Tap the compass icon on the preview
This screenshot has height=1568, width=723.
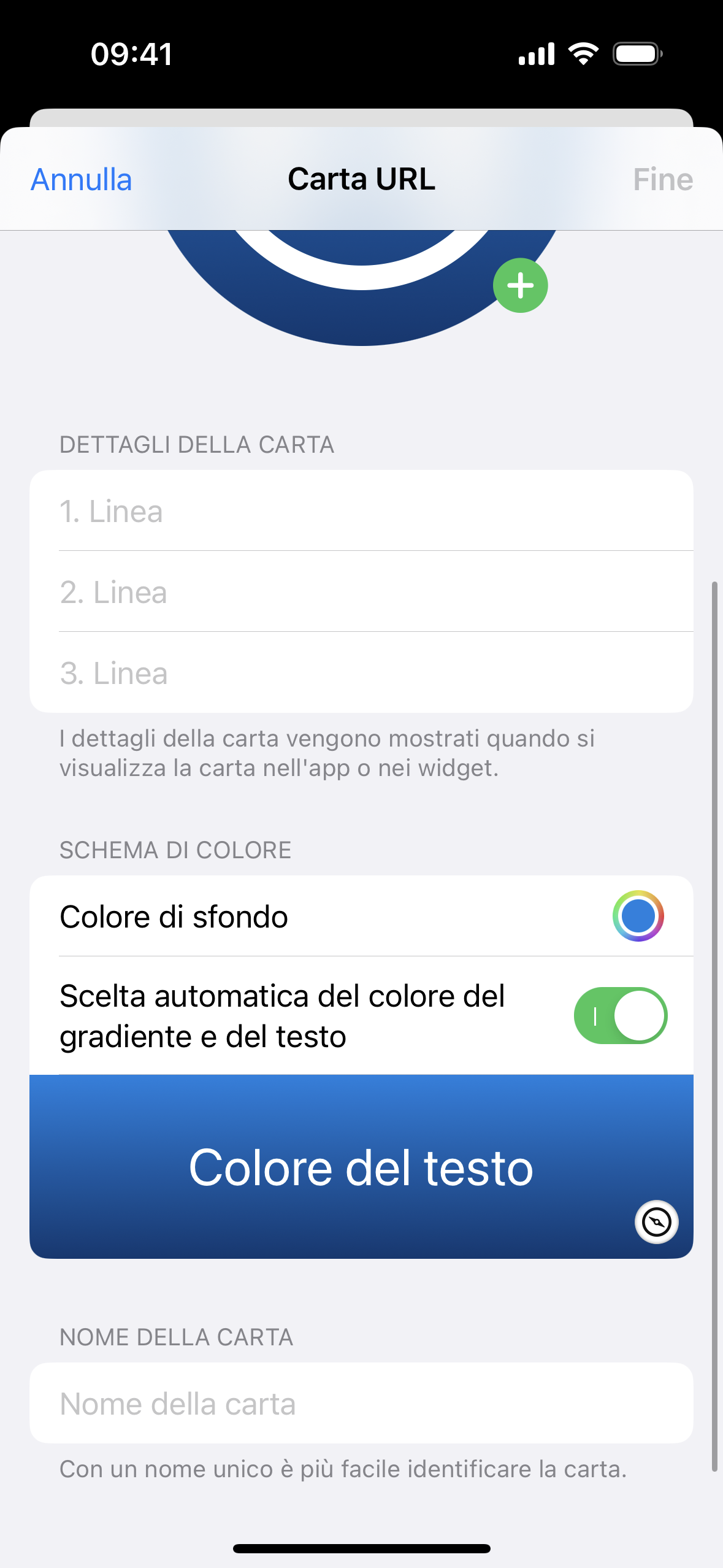tap(656, 1221)
